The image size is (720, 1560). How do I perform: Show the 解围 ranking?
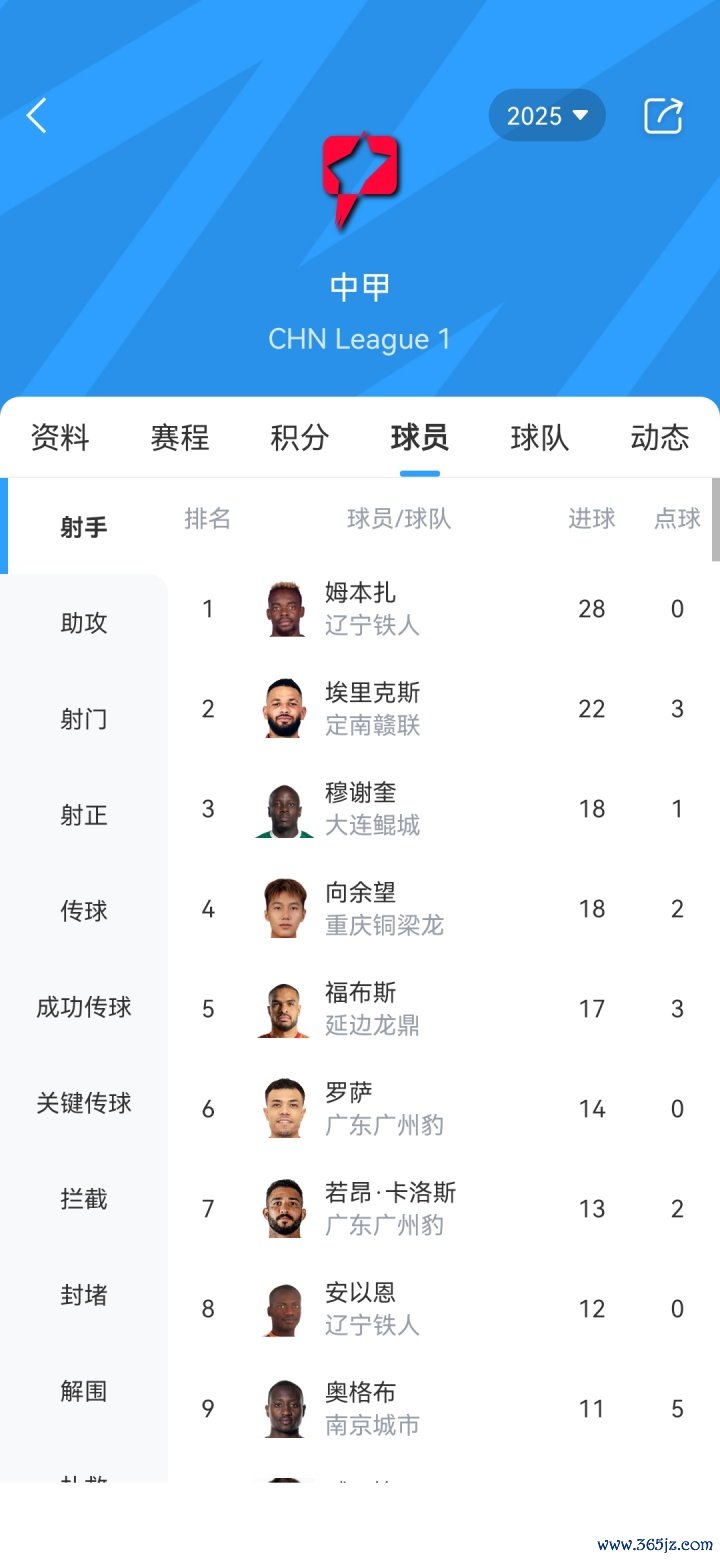click(x=84, y=1391)
